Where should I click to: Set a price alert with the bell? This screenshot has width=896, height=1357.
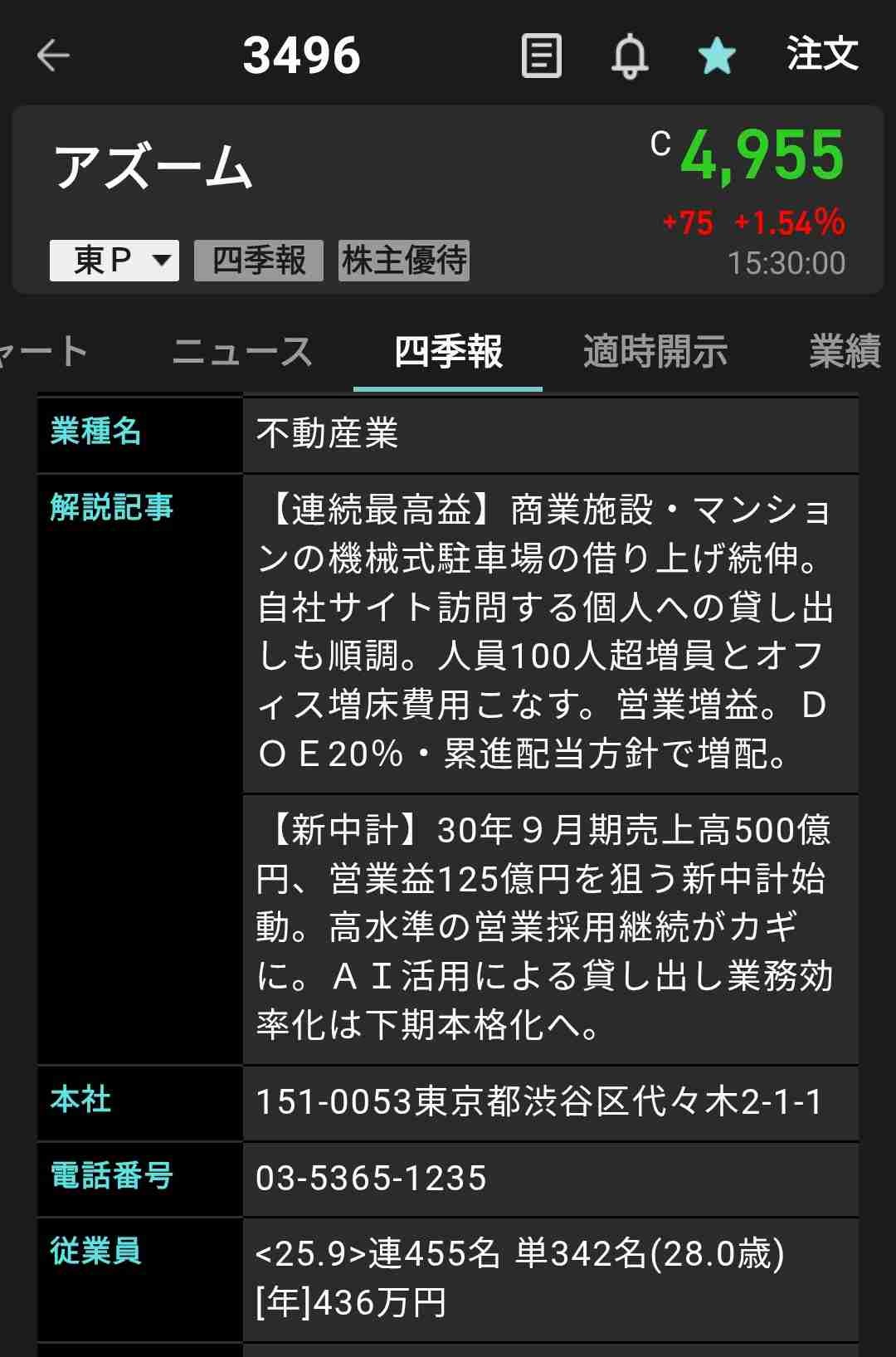[x=630, y=56]
